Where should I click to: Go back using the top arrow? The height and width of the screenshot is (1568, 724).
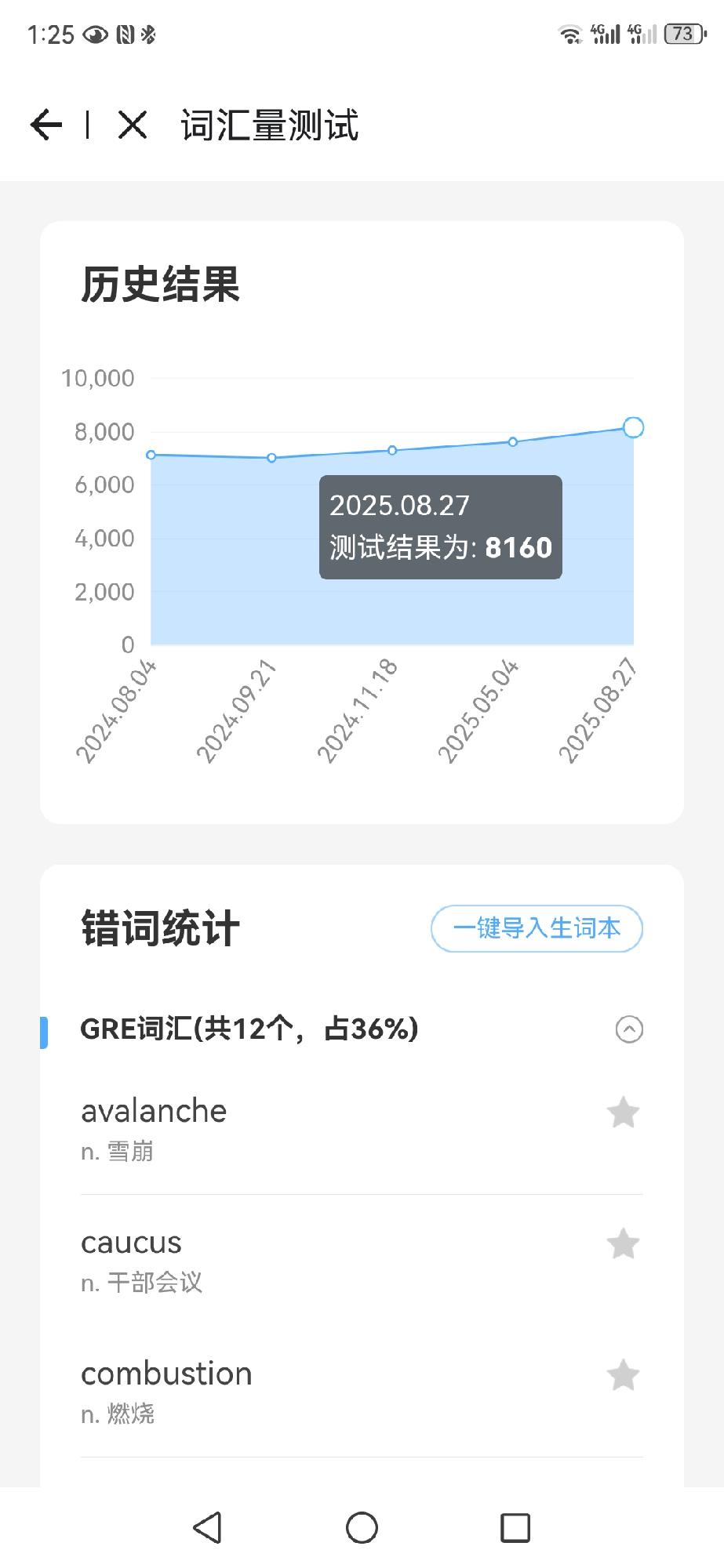pos(45,125)
